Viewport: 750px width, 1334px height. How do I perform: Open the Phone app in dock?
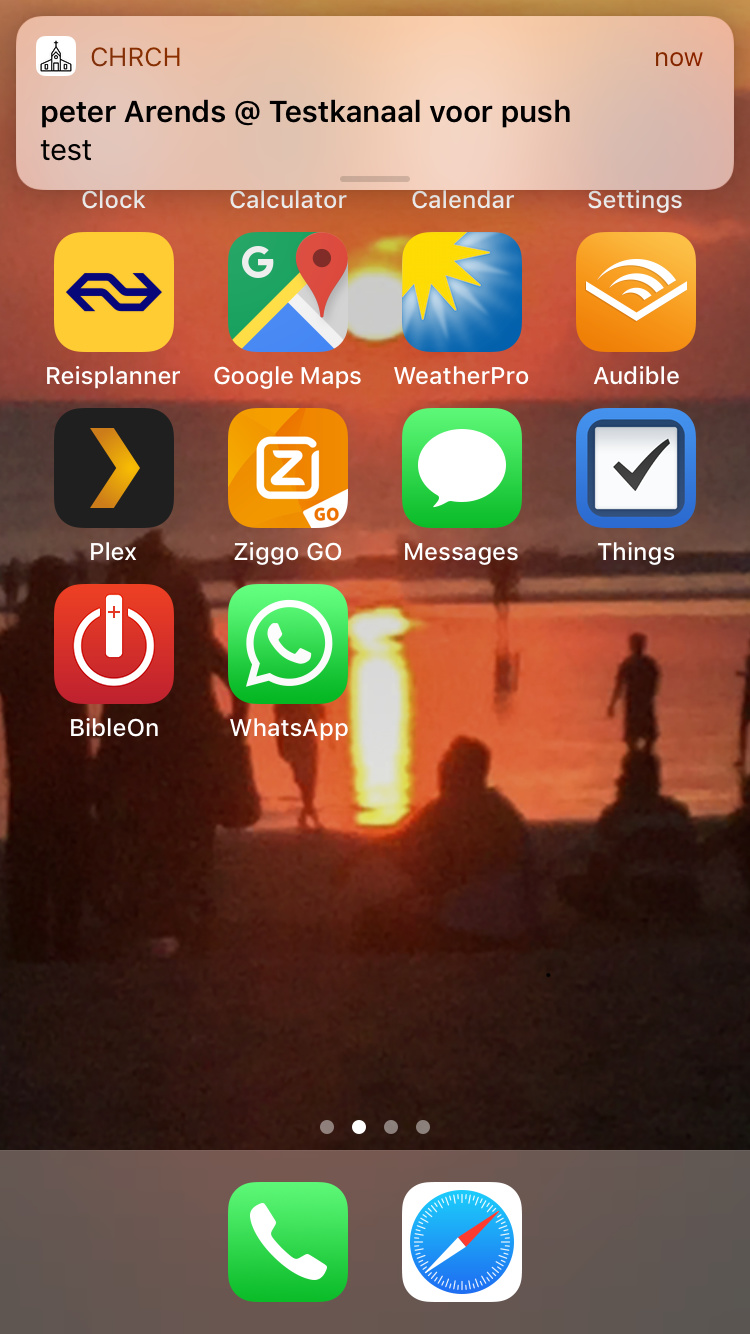point(288,1242)
